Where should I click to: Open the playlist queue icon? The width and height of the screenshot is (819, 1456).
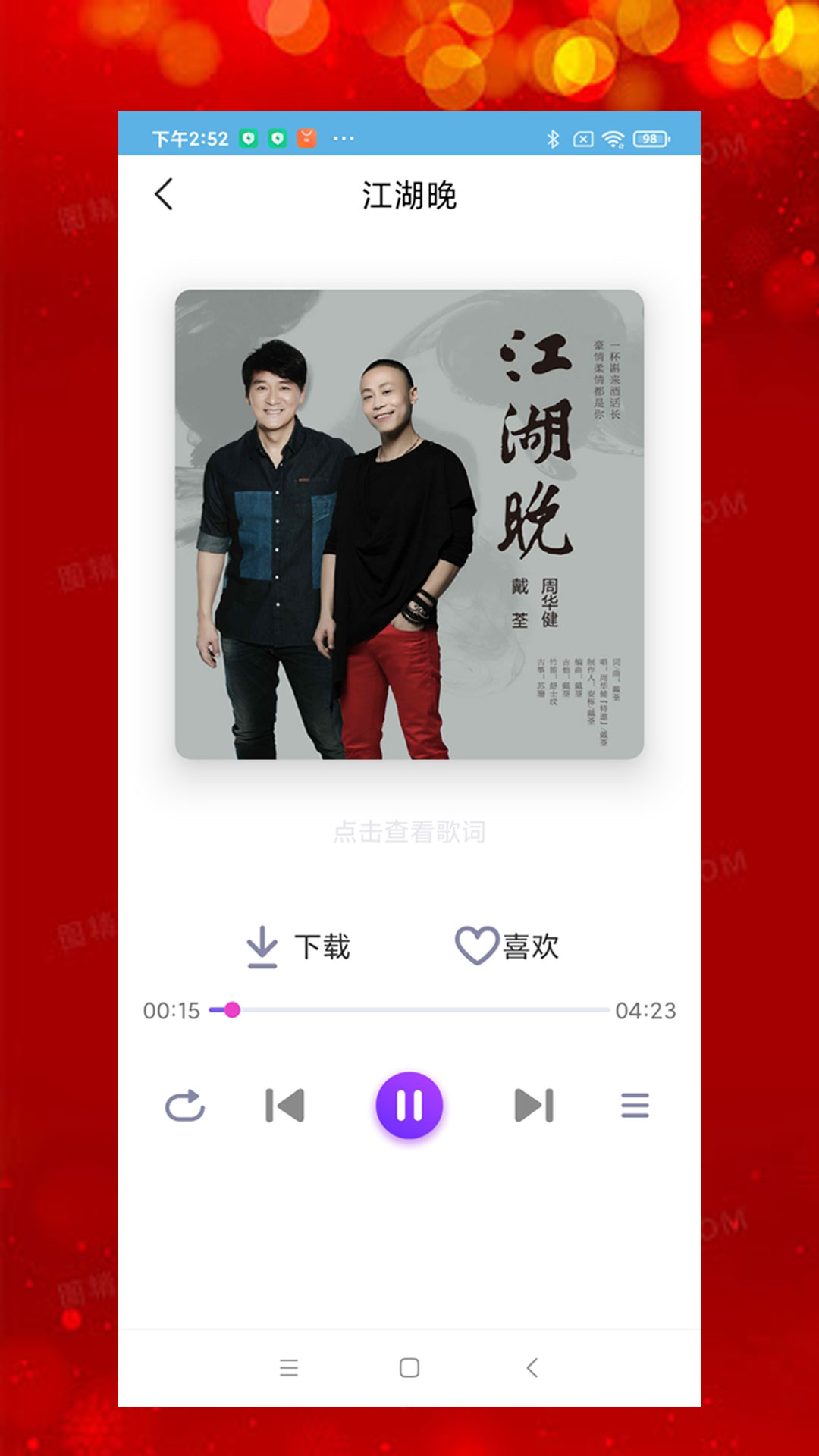(635, 1106)
